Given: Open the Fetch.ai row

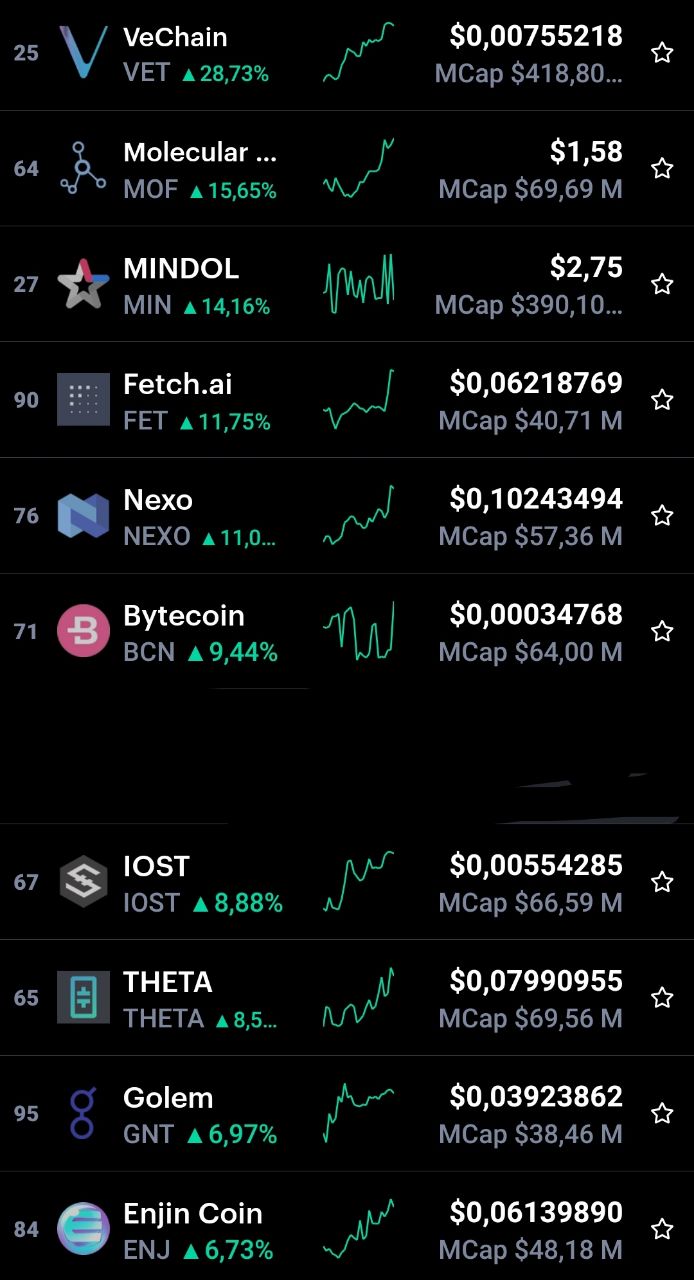Looking at the screenshot, I should (x=347, y=400).
